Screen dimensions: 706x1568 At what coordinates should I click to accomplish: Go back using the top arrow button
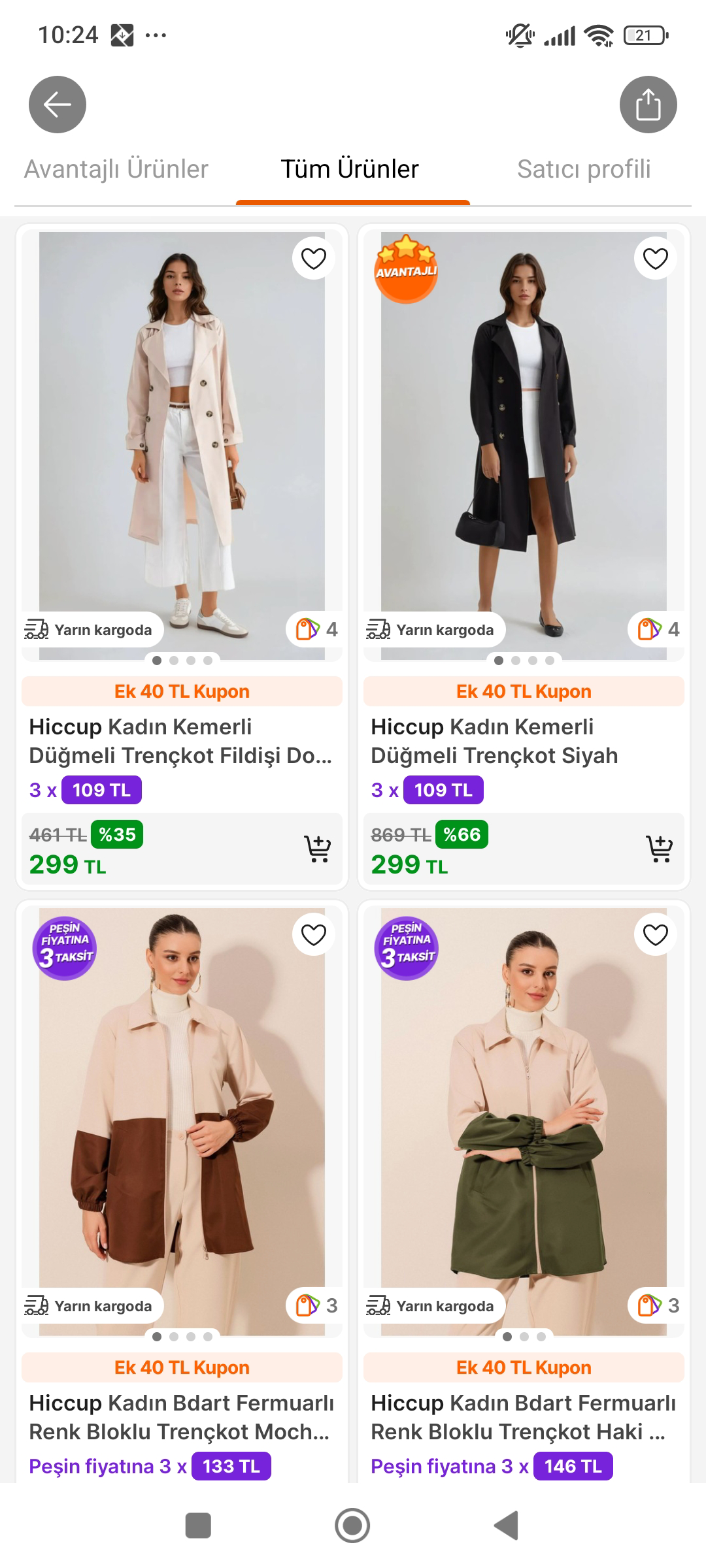point(58,105)
